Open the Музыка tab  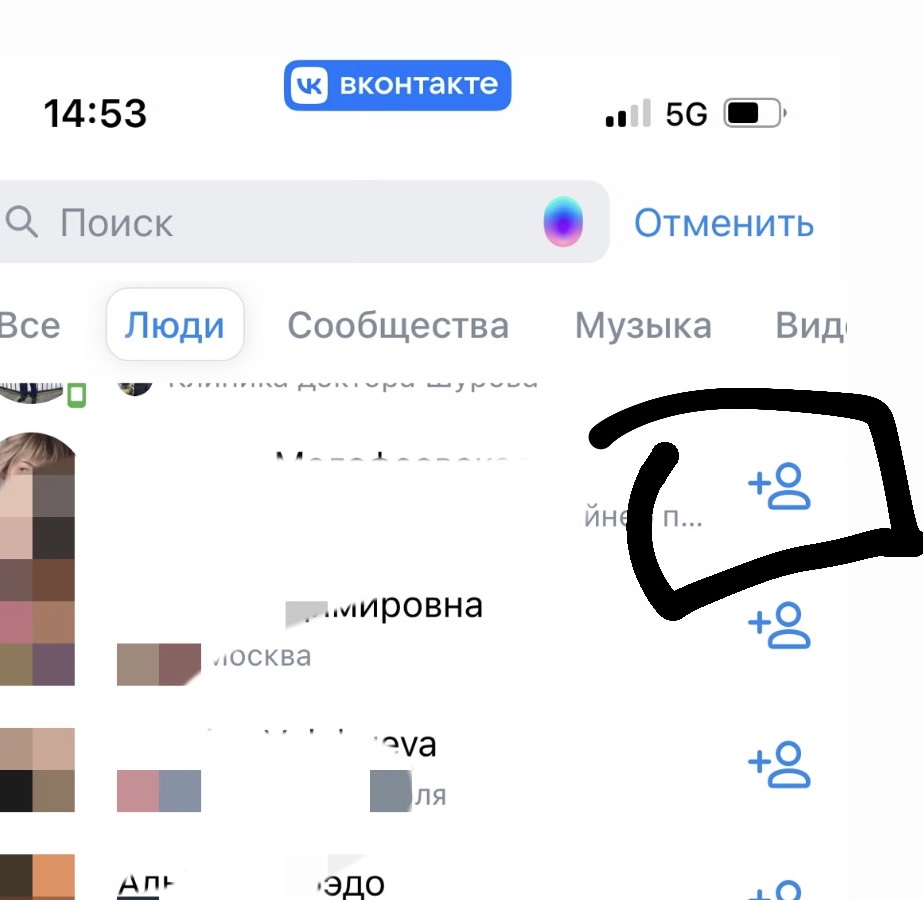pos(643,325)
